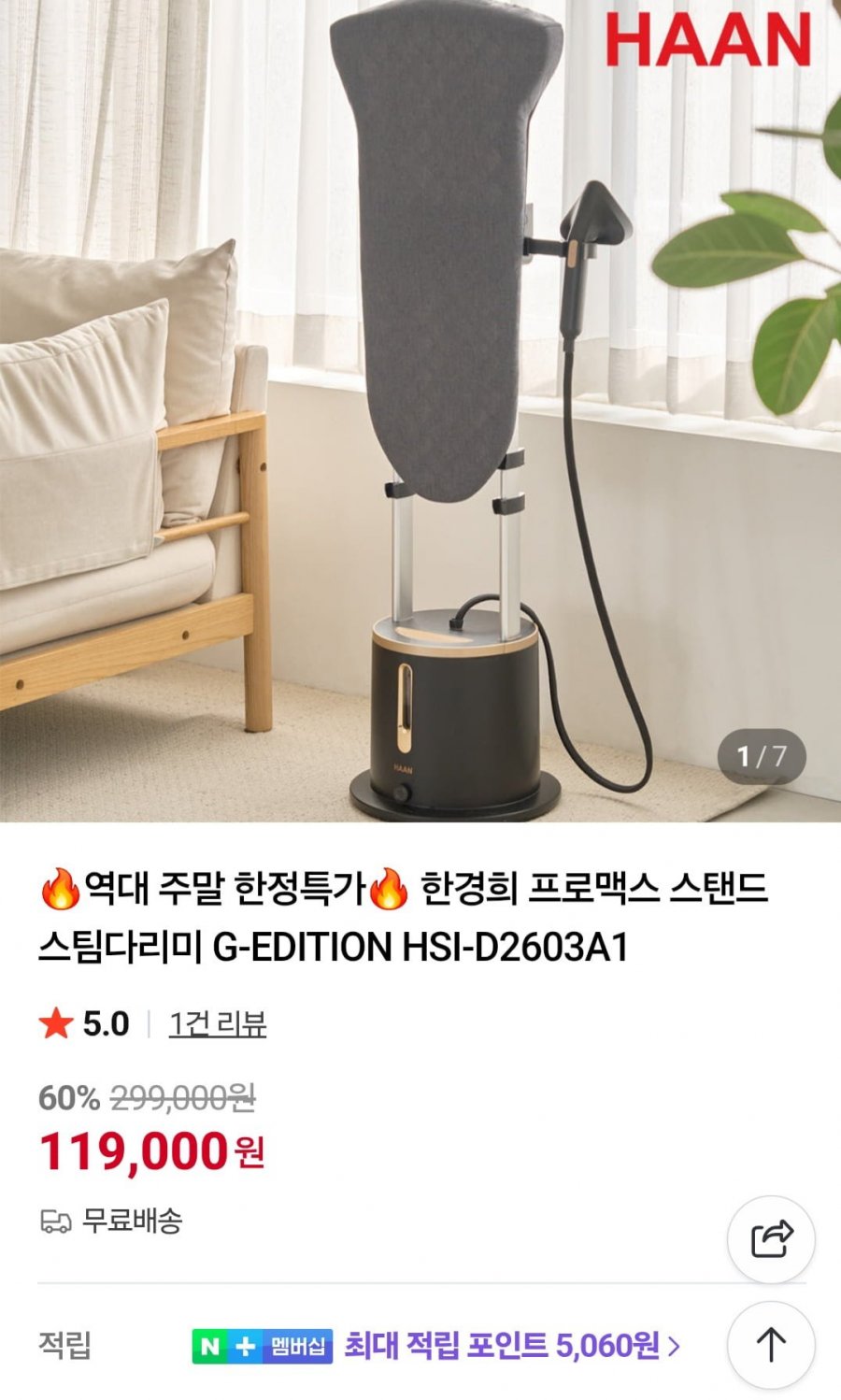Viewport: 841px width, 1400px height.
Task: Open the 1건 리뷰 review link
Action: click(218, 1024)
